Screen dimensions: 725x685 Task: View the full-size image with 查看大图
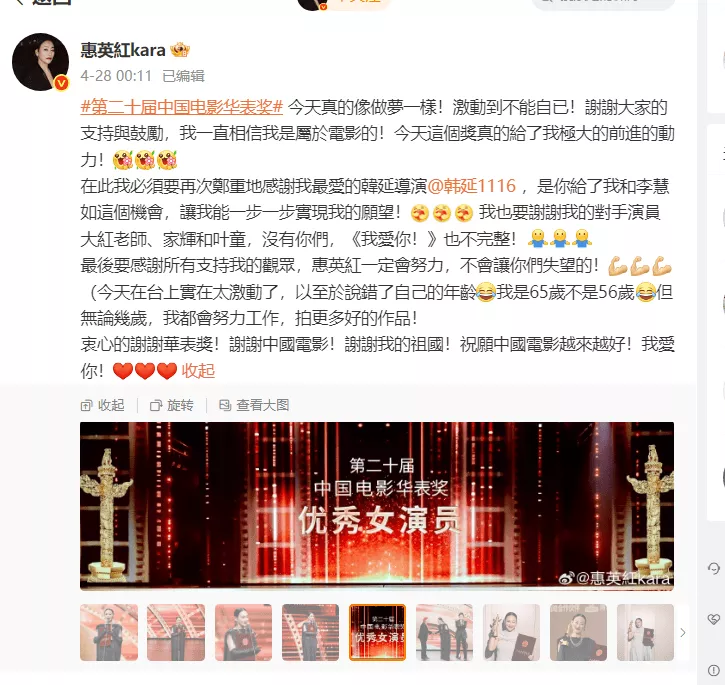254,405
